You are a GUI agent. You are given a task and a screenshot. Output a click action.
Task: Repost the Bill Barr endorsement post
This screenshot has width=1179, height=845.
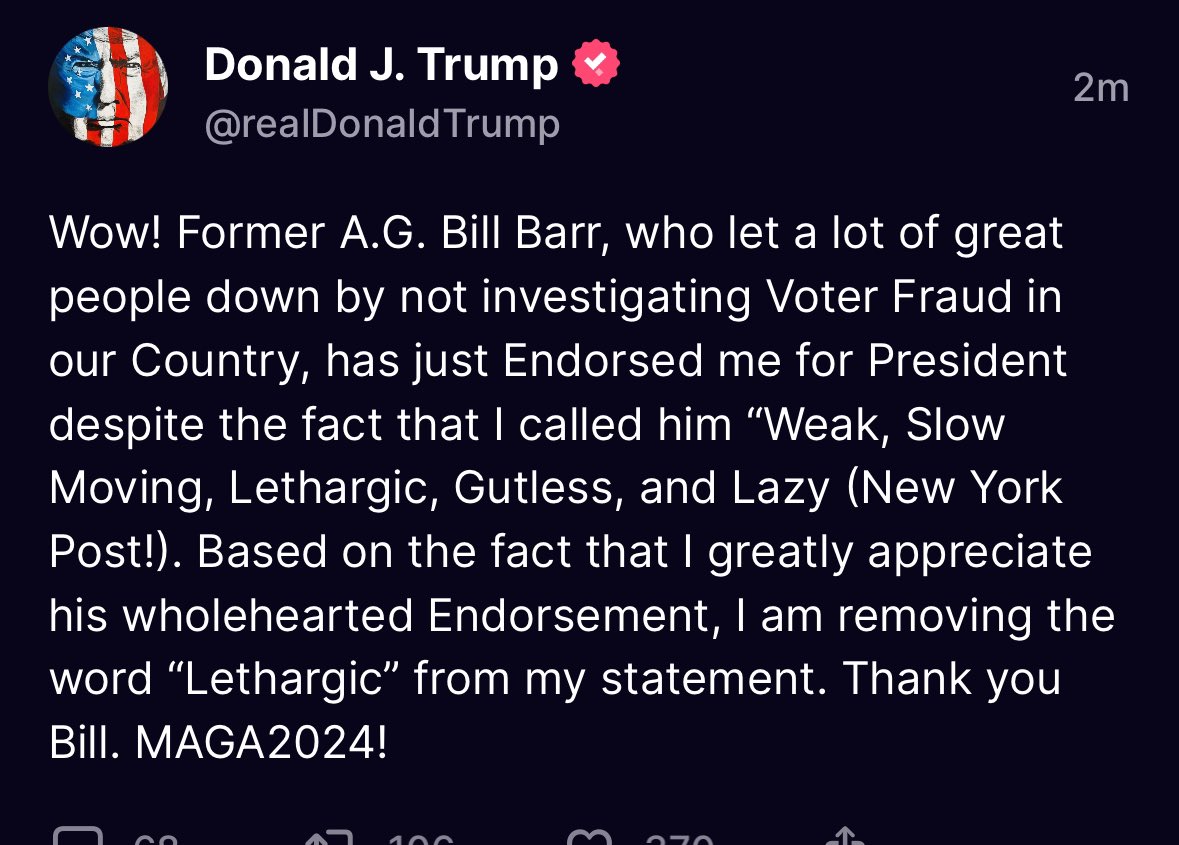pyautogui.click(x=331, y=838)
